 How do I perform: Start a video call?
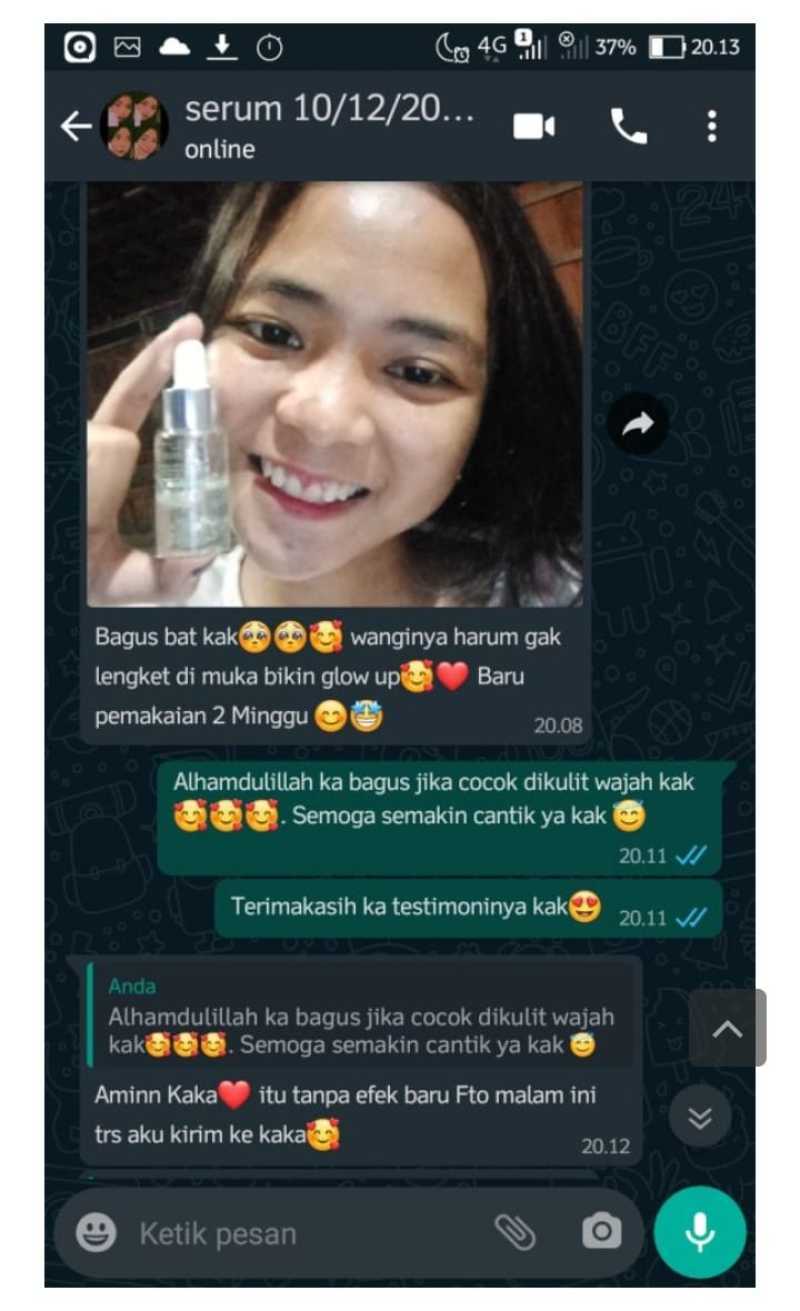click(x=534, y=126)
